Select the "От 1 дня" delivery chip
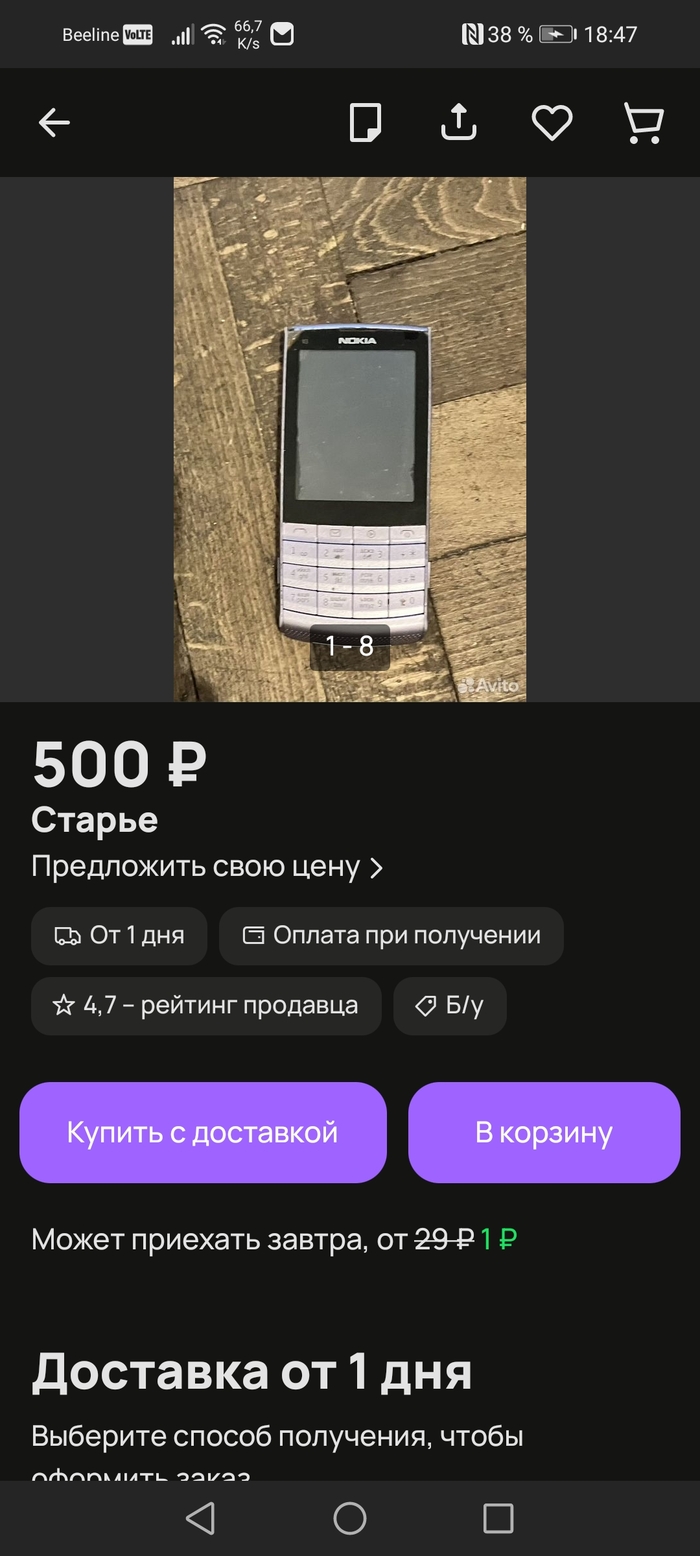This screenshot has width=700, height=1556. (120, 936)
